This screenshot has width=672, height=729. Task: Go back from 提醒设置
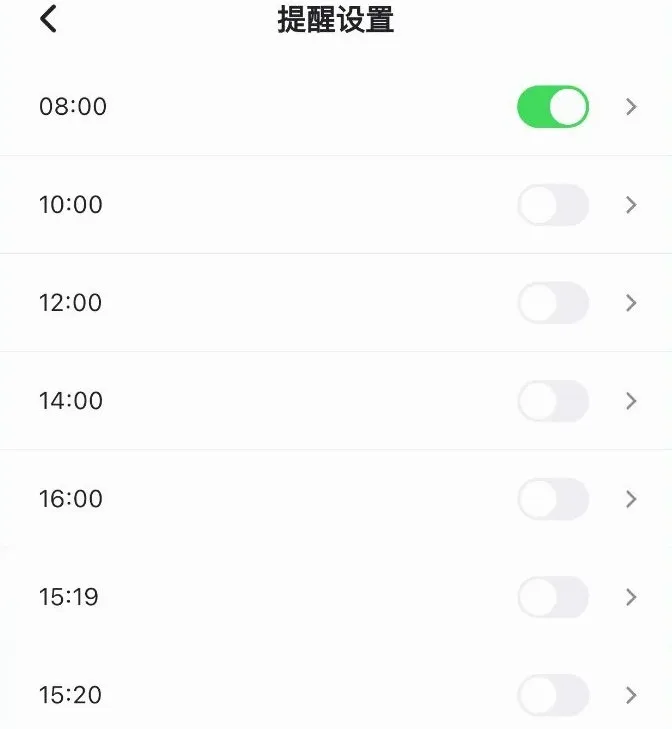[x=48, y=19]
